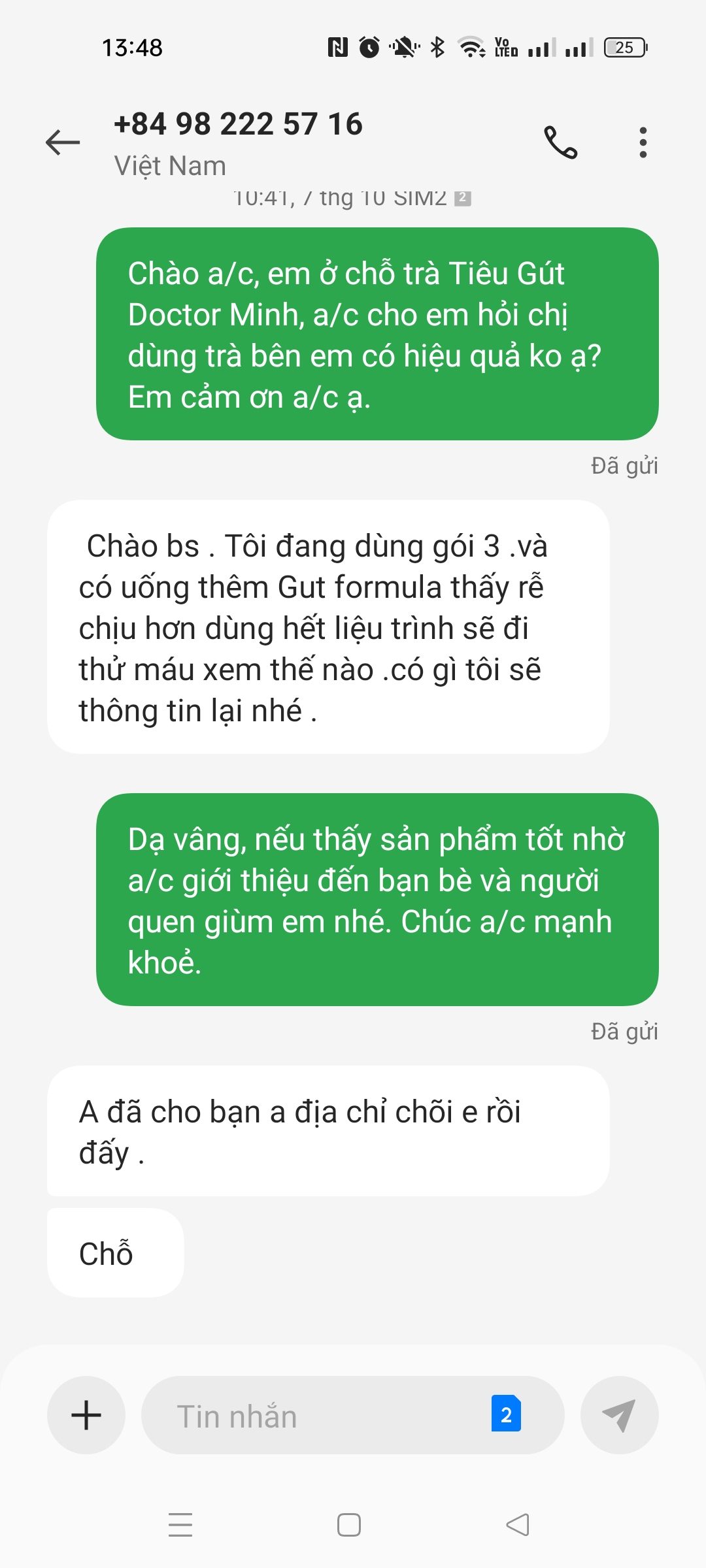The width and height of the screenshot is (706, 1568).
Task: Switch the SIM 2 selector
Action: coord(506,1414)
